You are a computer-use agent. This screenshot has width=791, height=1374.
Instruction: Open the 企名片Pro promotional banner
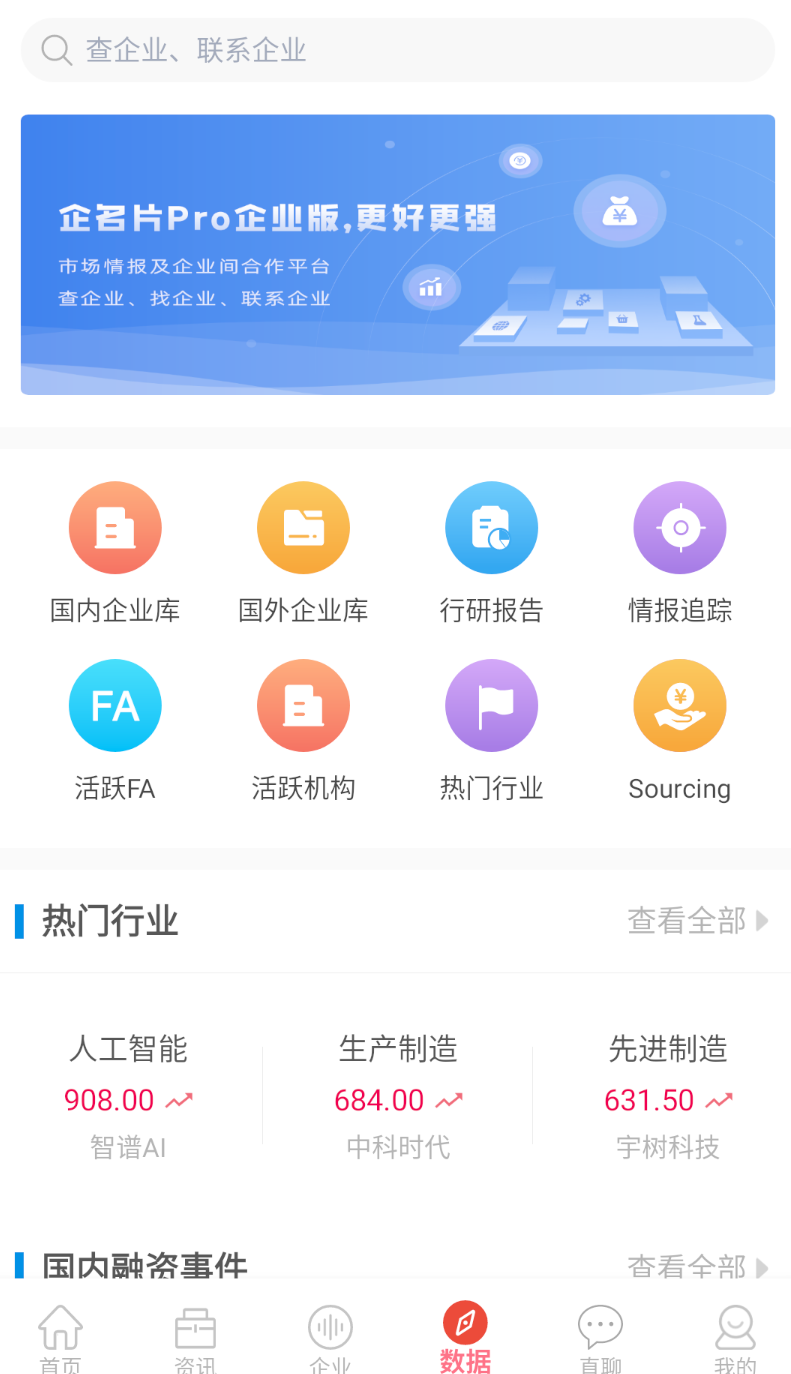(x=396, y=254)
